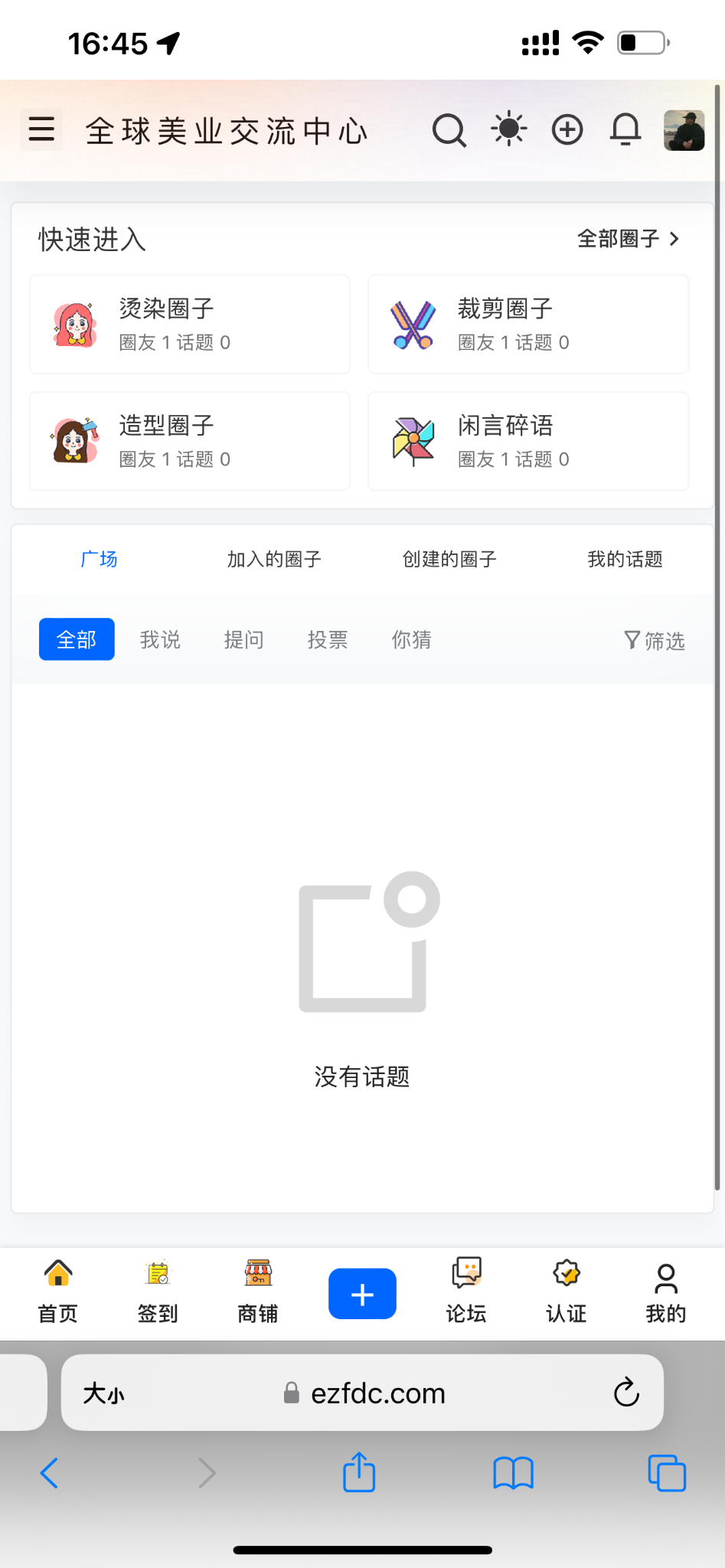Enter the 裁剪圈子 circle
The height and width of the screenshot is (1568, 725).
[528, 325]
